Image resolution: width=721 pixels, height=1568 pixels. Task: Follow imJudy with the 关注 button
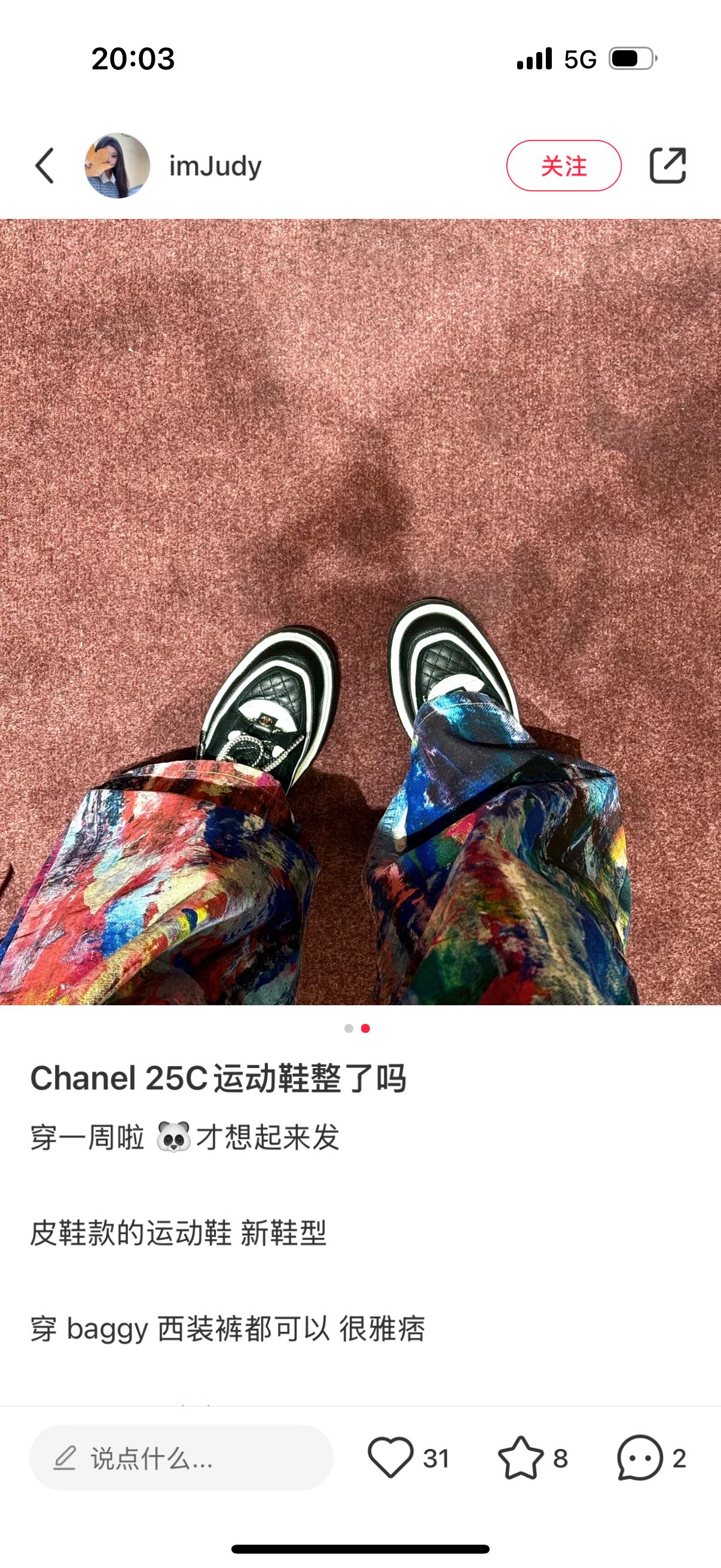pyautogui.click(x=563, y=166)
